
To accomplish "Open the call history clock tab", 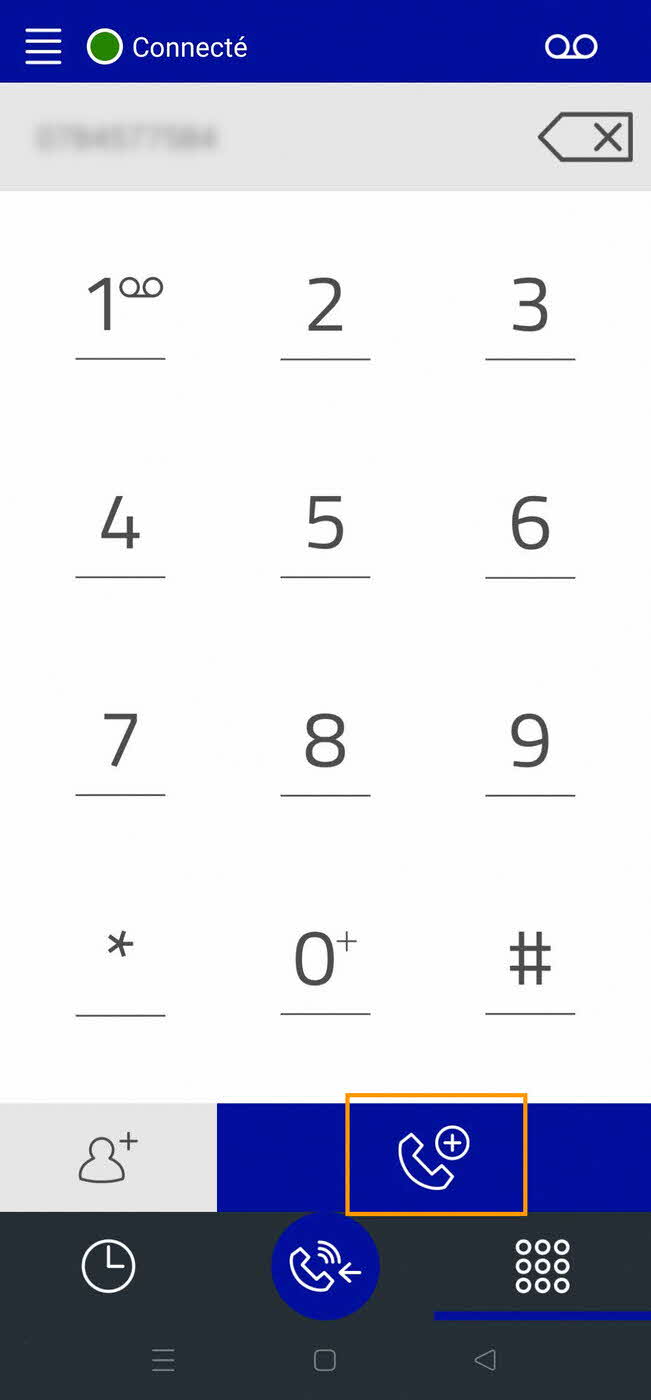I will coord(108,1266).
